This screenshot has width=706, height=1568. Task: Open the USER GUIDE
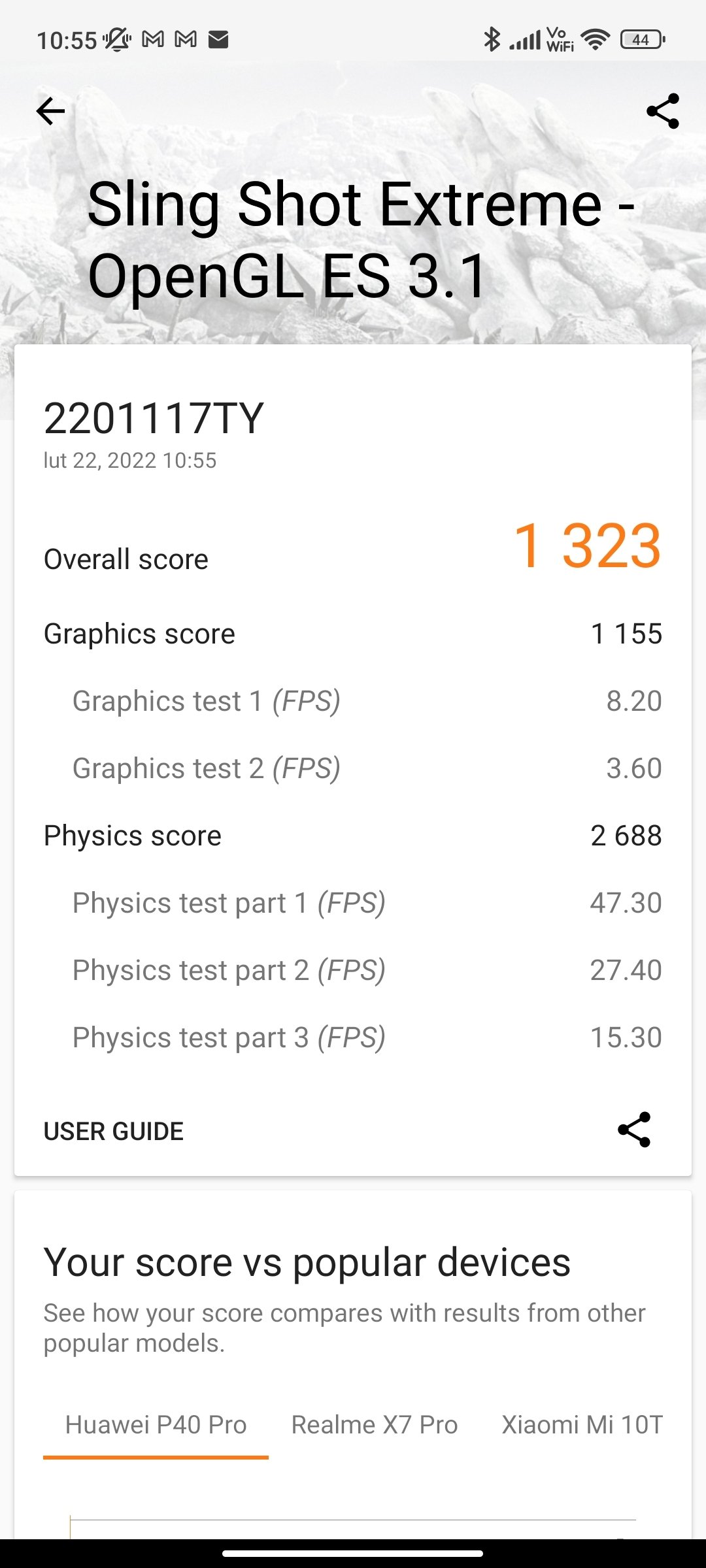point(114,1131)
